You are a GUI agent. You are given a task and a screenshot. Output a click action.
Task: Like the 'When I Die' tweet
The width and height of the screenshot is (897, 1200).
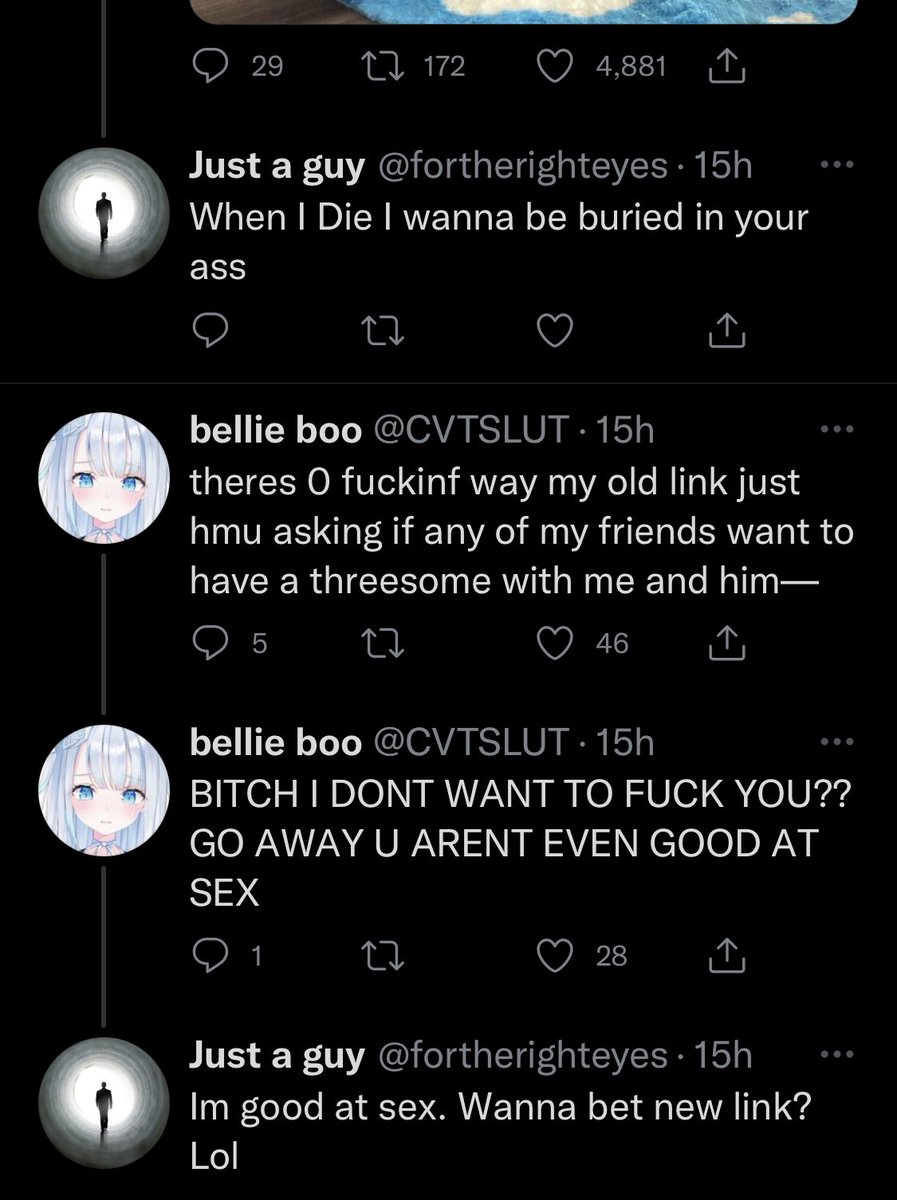[554, 330]
